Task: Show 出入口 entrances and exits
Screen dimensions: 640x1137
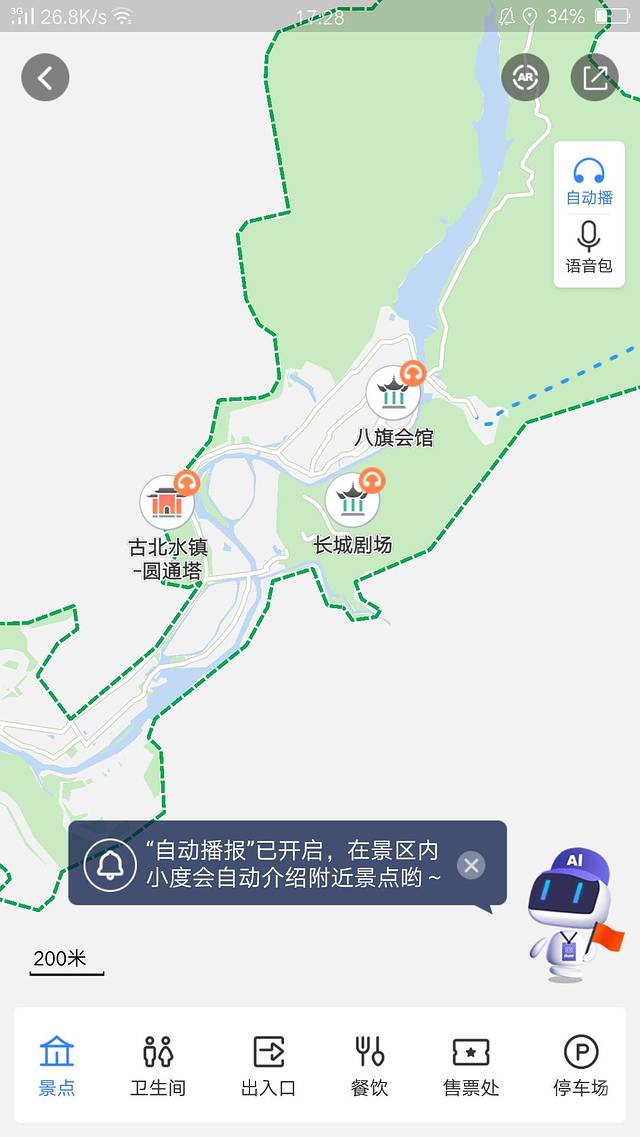Action: [268, 1066]
